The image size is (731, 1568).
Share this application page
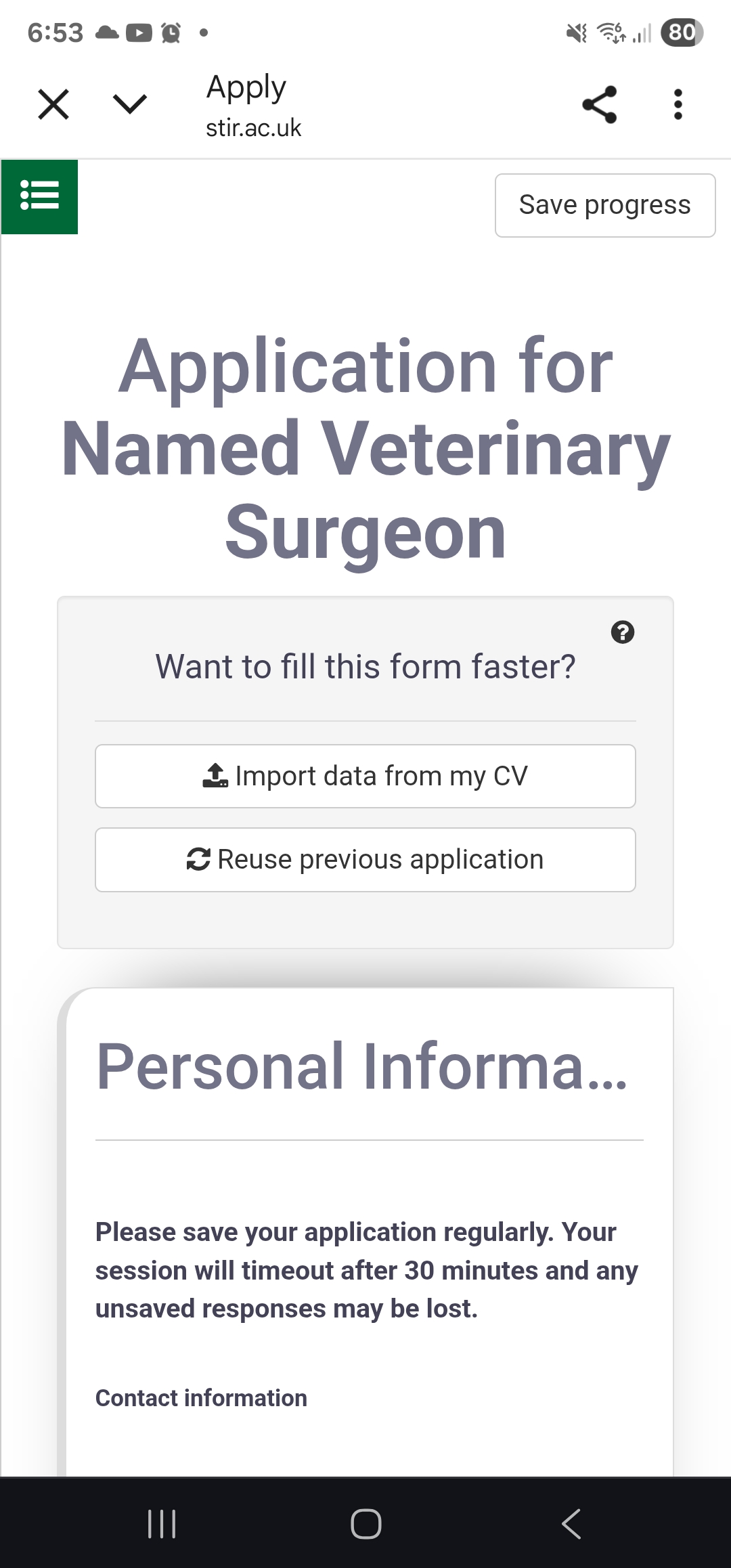599,104
